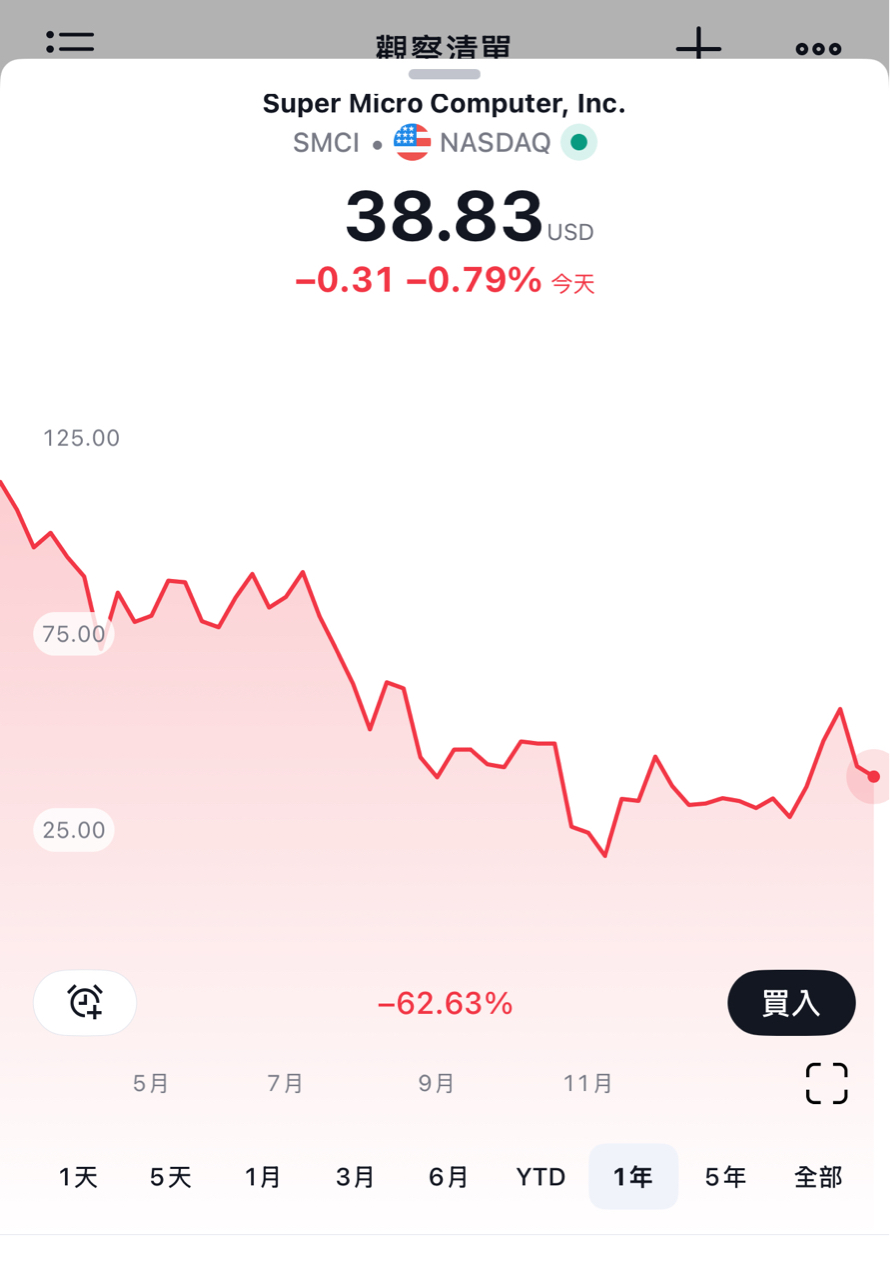Open the watchlist menu list icon
Image resolution: width=890 pixels, height=1280 pixels.
tap(70, 42)
